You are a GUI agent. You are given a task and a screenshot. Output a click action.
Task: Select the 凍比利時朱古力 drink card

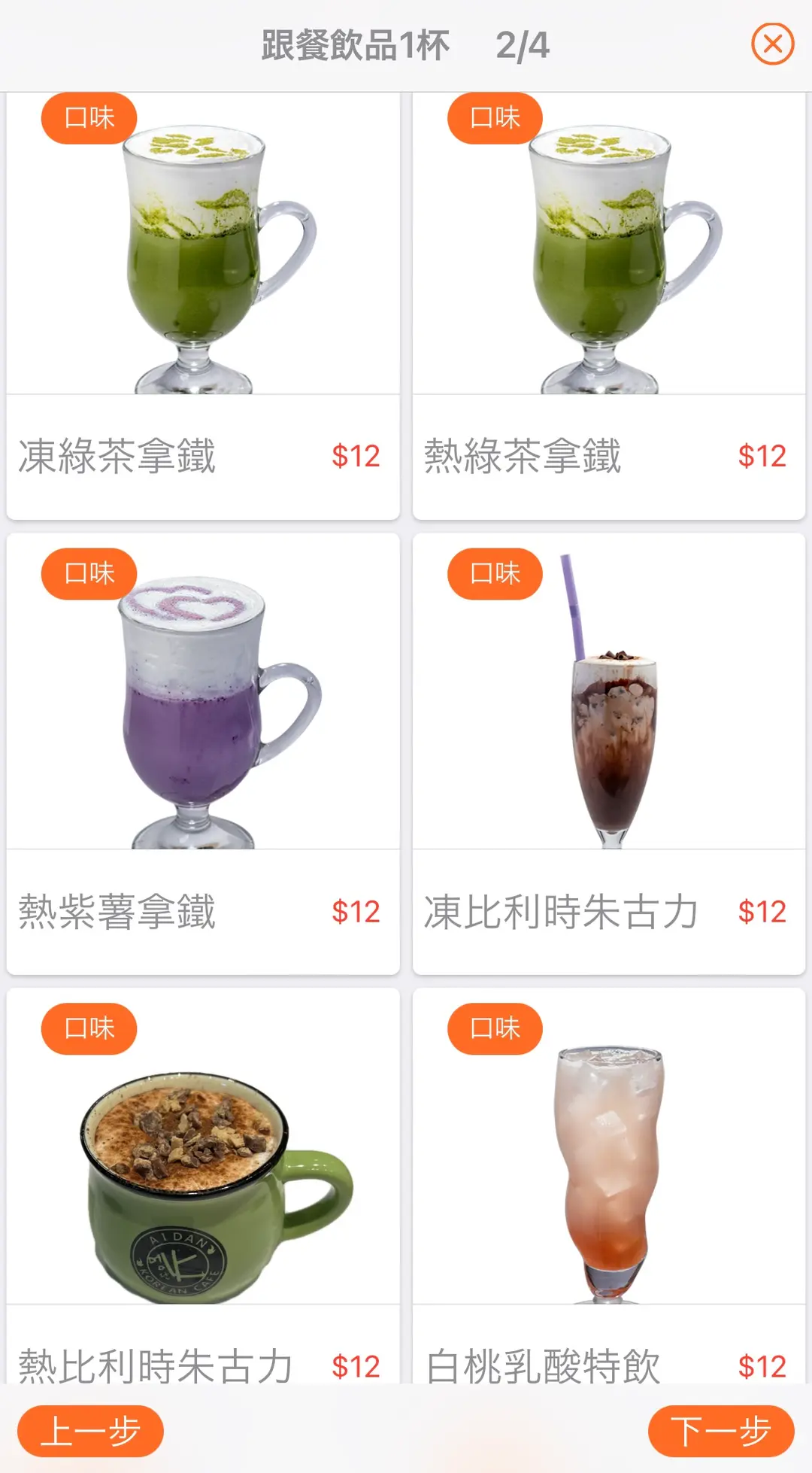point(609,754)
